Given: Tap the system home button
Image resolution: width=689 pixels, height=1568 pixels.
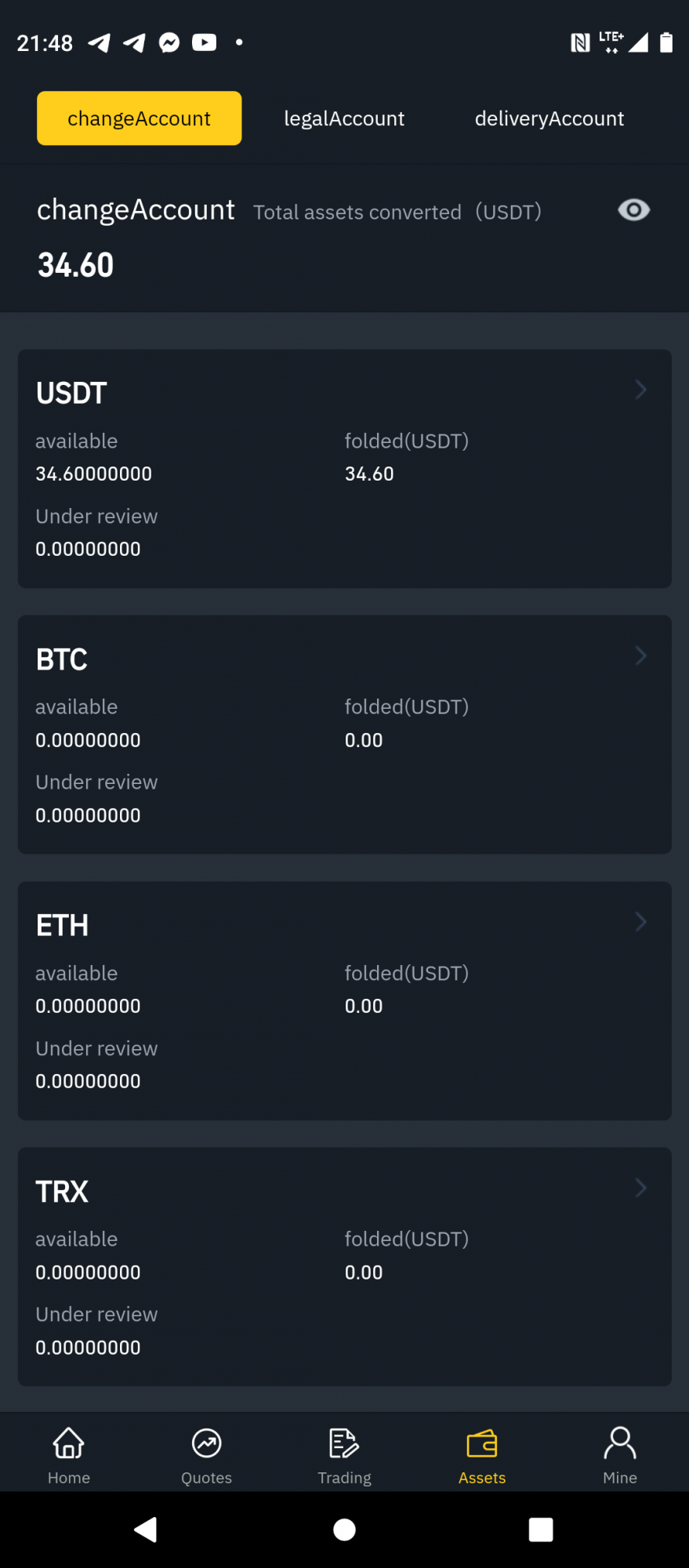Looking at the screenshot, I should coord(344,1530).
